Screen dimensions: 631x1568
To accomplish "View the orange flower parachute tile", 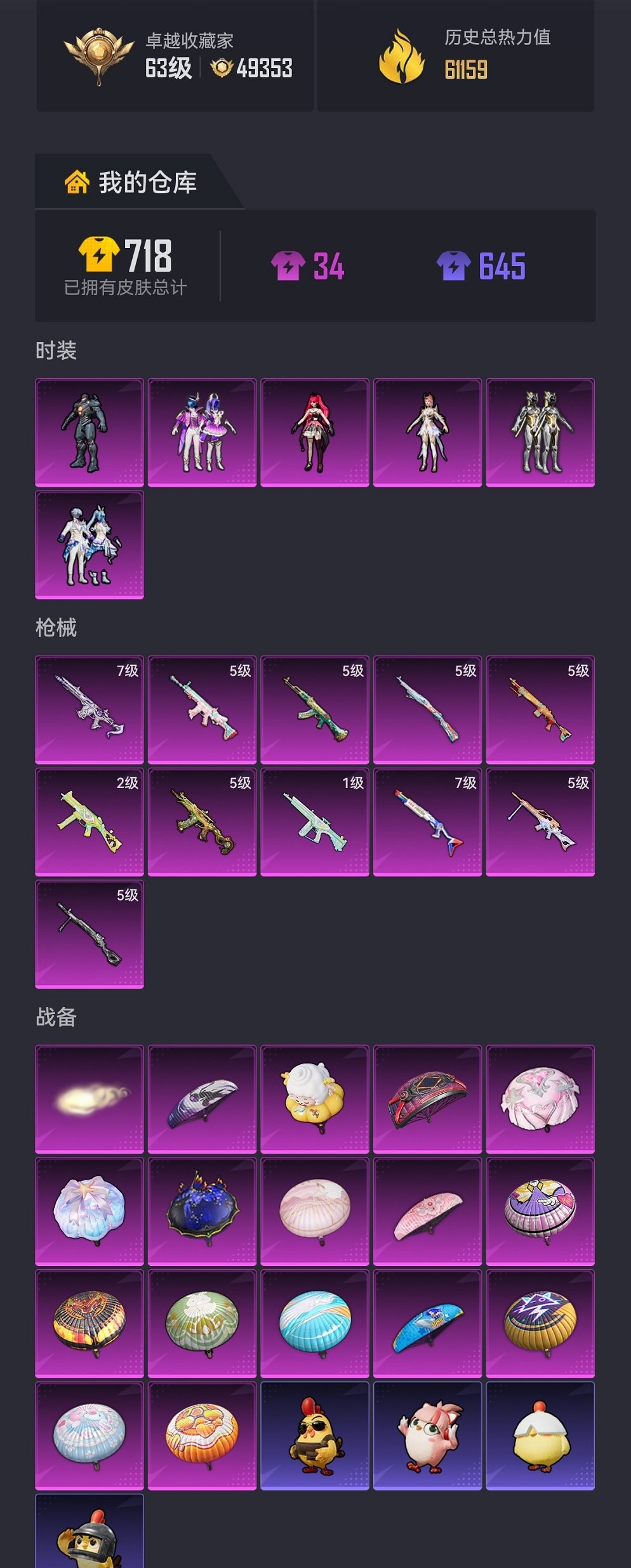I will 202,1435.
